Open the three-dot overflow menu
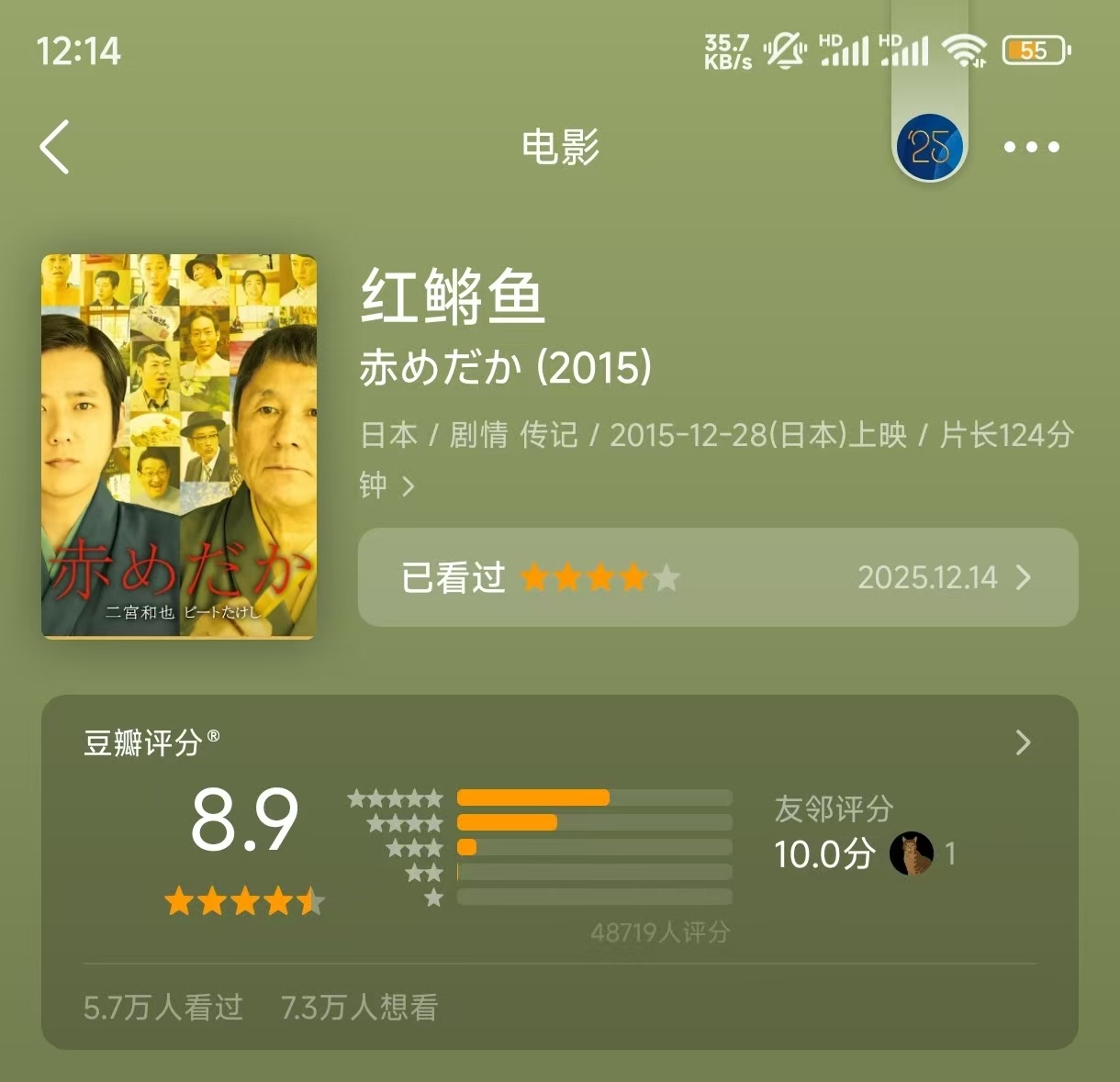The width and height of the screenshot is (1120, 1082). tap(1031, 147)
